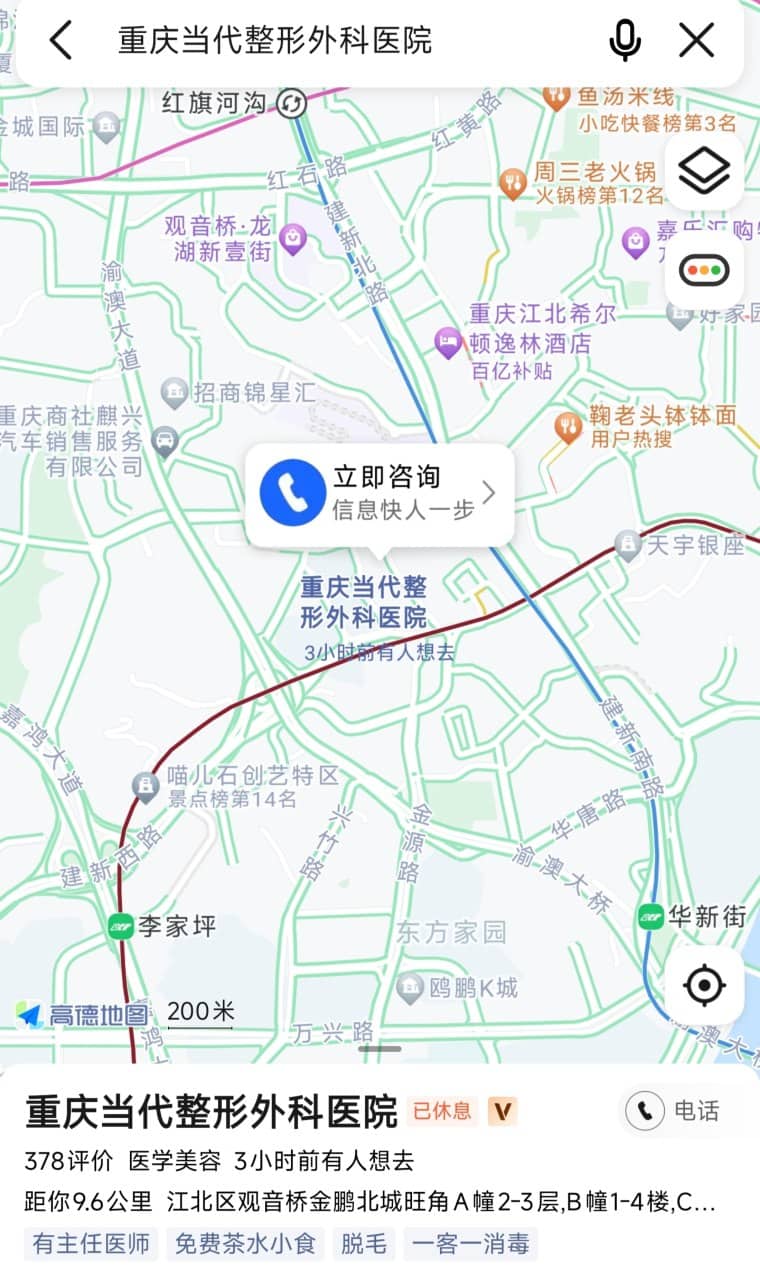Select the 有主任医师 tag
Viewport: 760px width, 1280px height.
pyautogui.click(x=90, y=1243)
